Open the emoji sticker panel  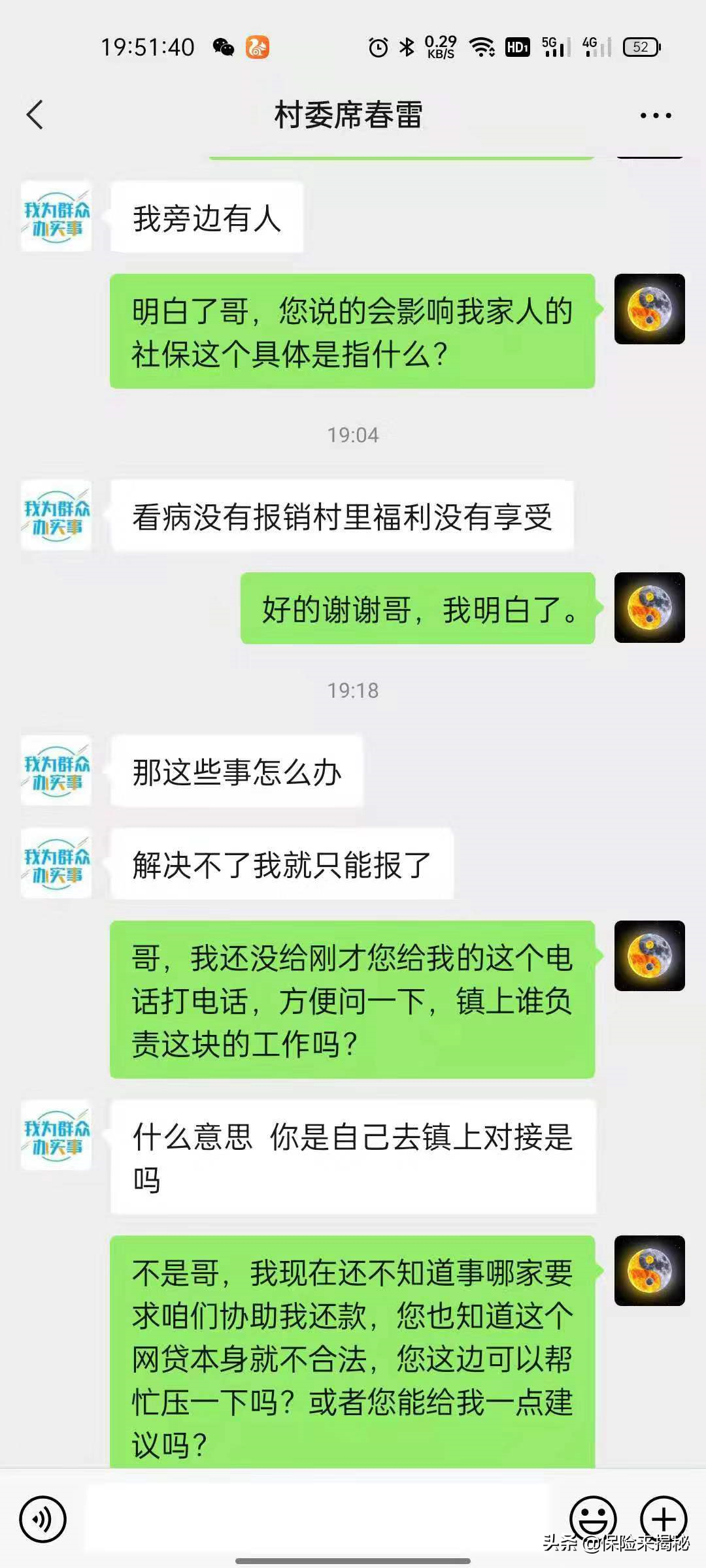point(594,1519)
